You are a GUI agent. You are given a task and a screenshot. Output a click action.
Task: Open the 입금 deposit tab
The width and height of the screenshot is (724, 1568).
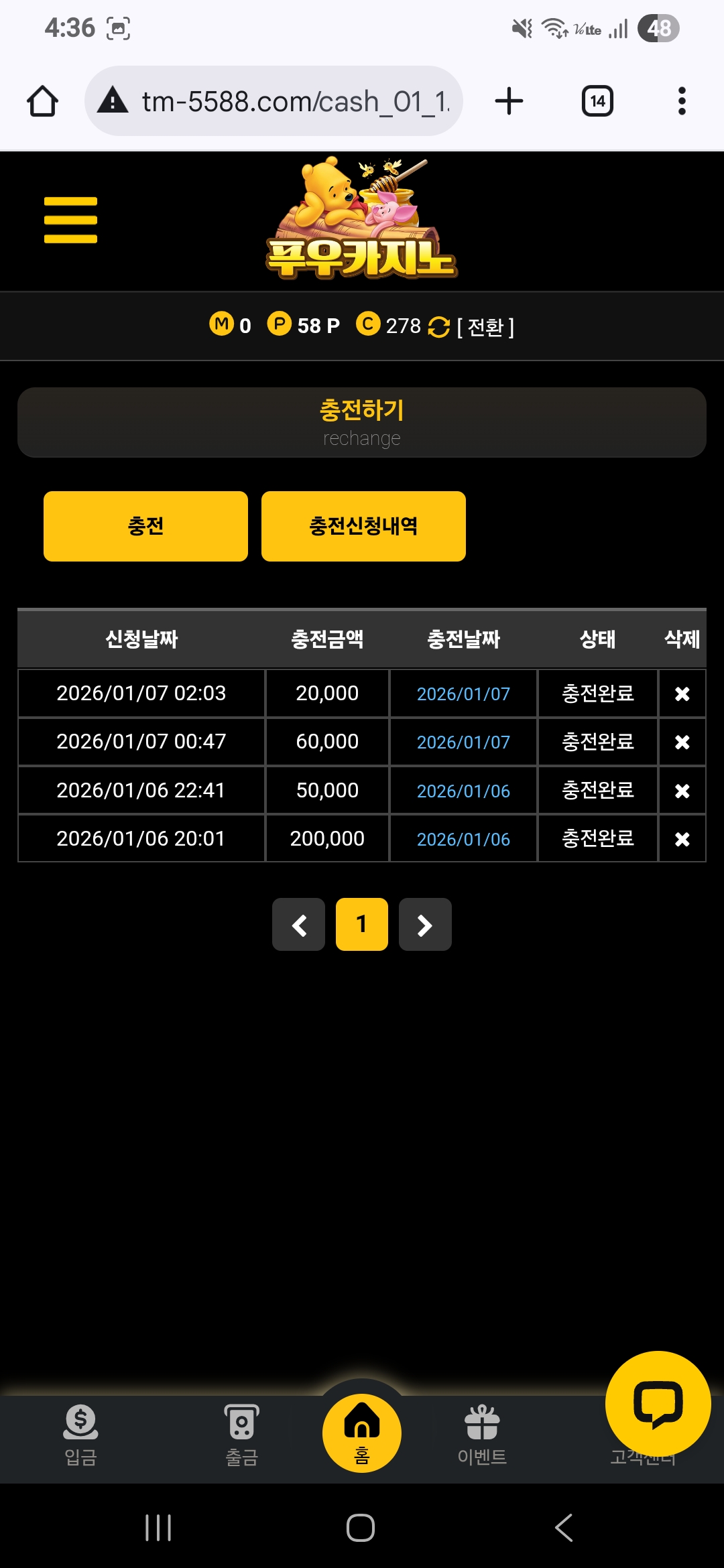coord(80,1435)
